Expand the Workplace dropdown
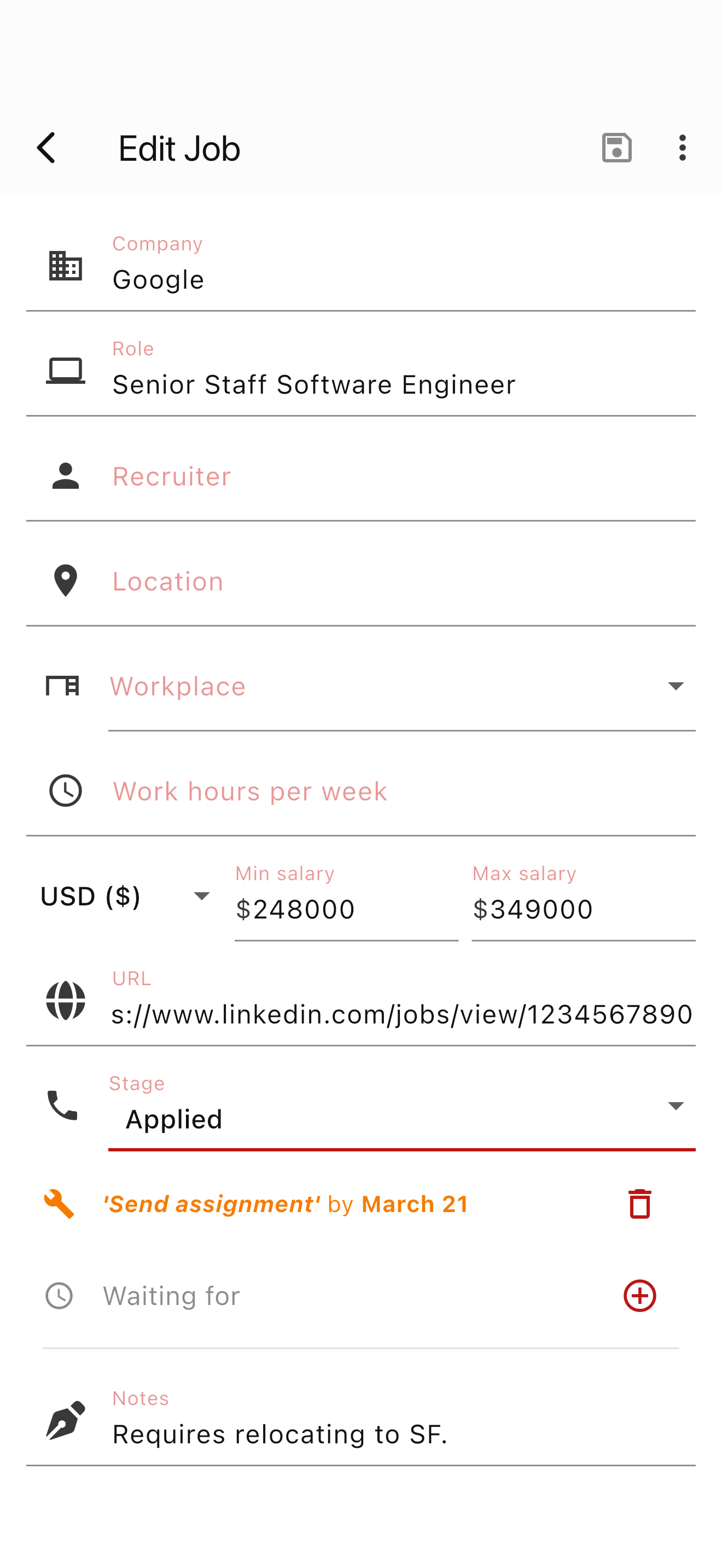This screenshot has height=1568, width=722. point(676,686)
